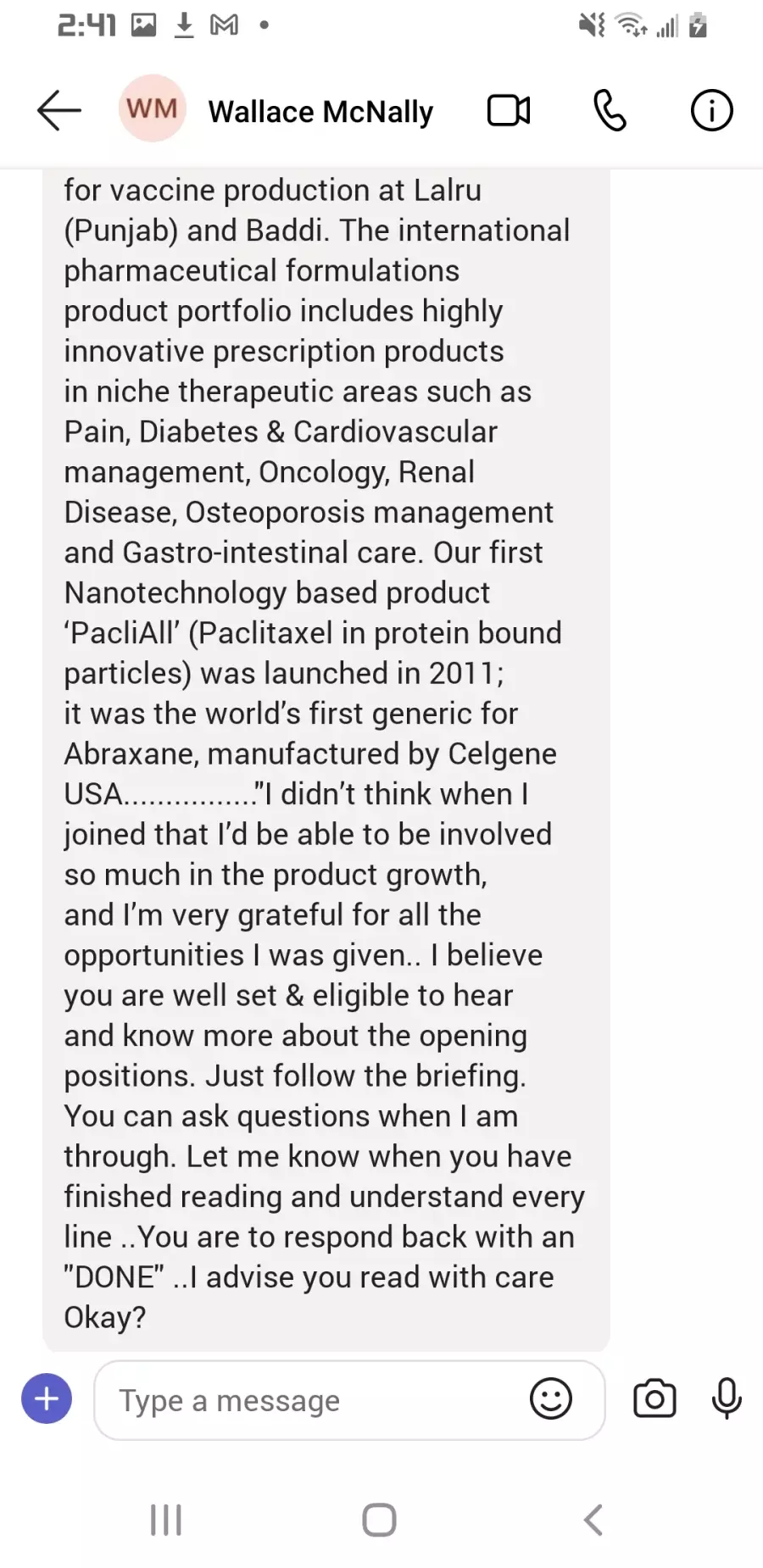Record a voice message with microphone
This screenshot has height=1568, width=763.
point(727,1398)
